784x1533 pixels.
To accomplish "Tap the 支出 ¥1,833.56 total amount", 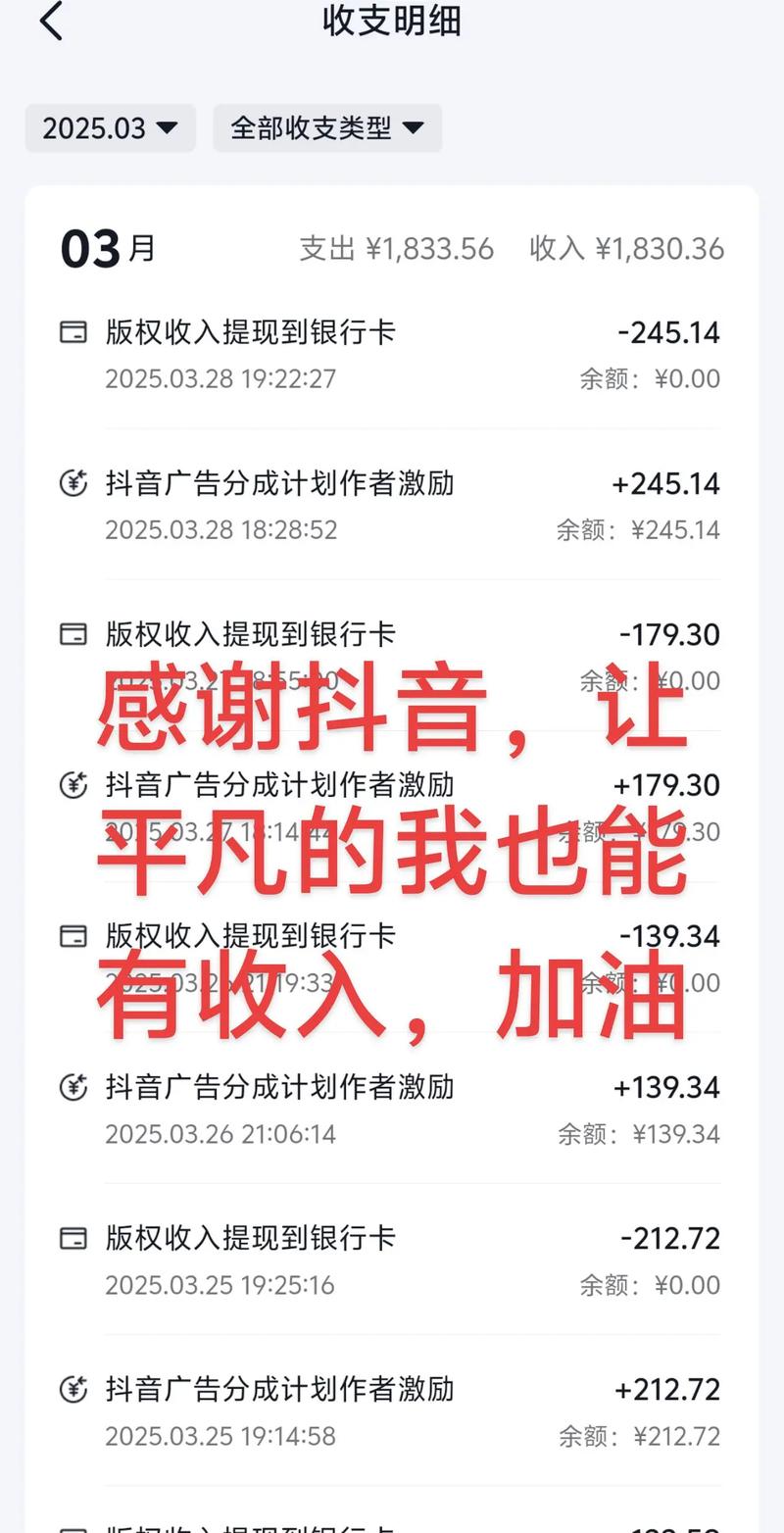I will tap(399, 248).
